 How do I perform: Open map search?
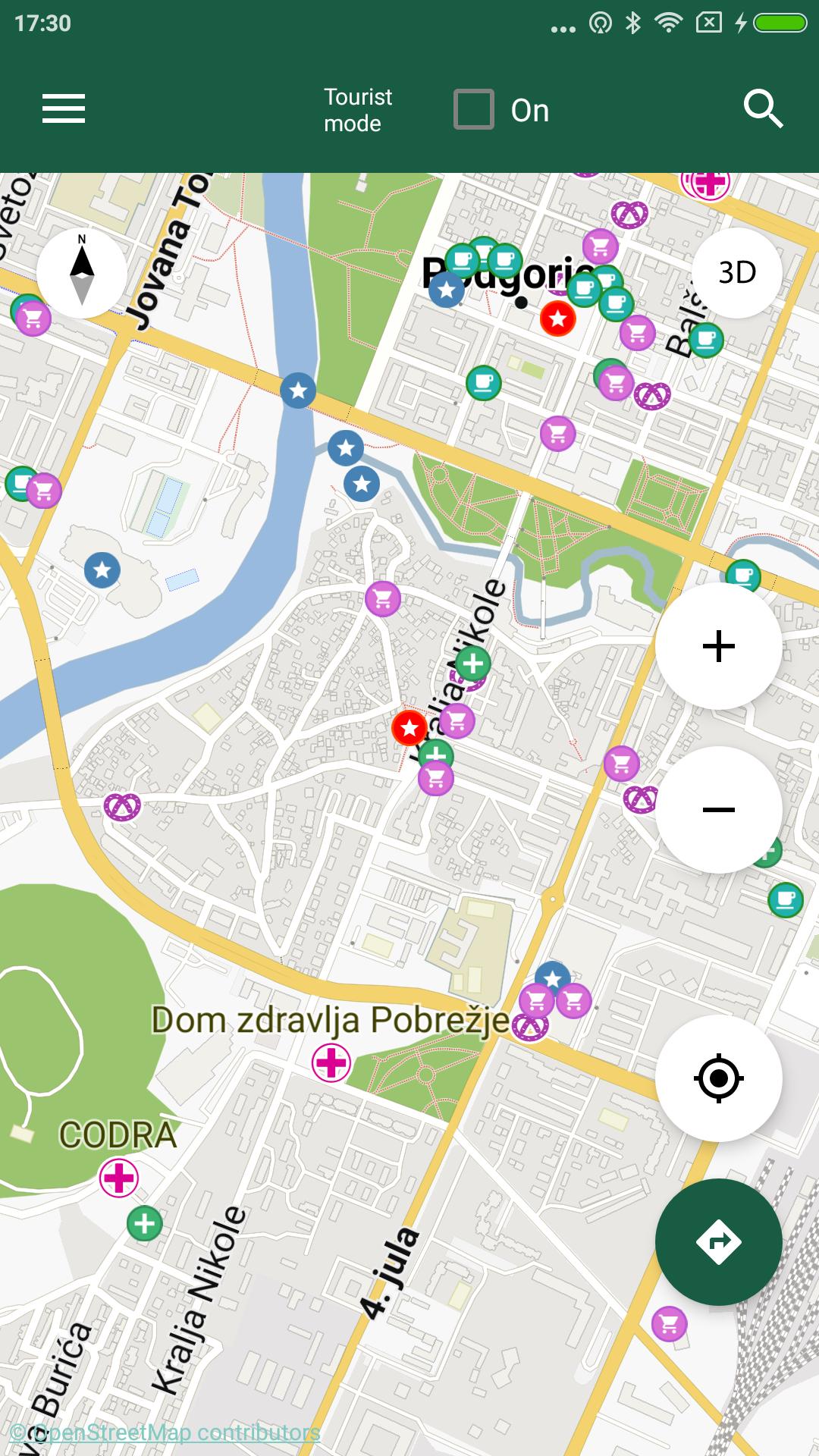(762, 109)
